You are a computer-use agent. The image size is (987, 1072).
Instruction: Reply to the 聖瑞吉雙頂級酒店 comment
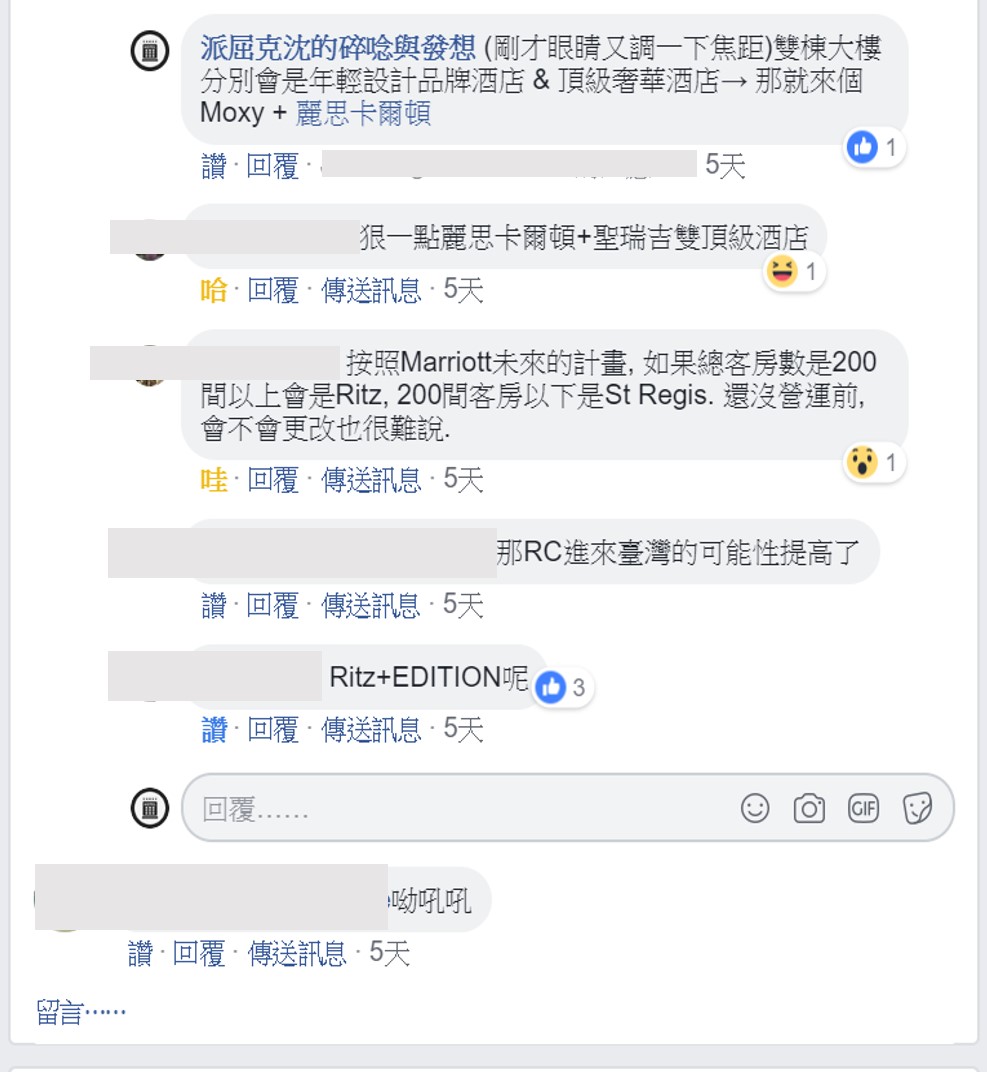click(272, 291)
